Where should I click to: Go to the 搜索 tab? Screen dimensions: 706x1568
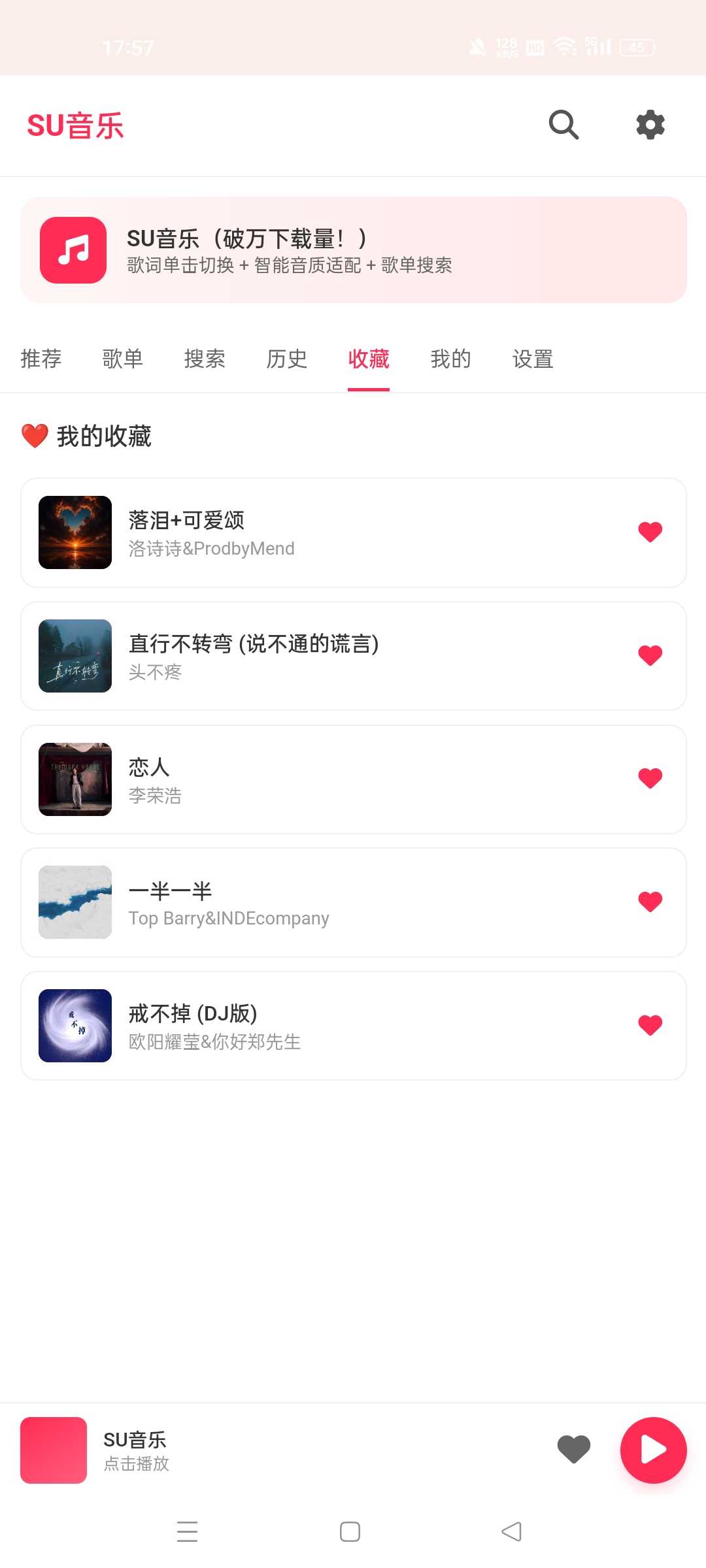click(205, 359)
